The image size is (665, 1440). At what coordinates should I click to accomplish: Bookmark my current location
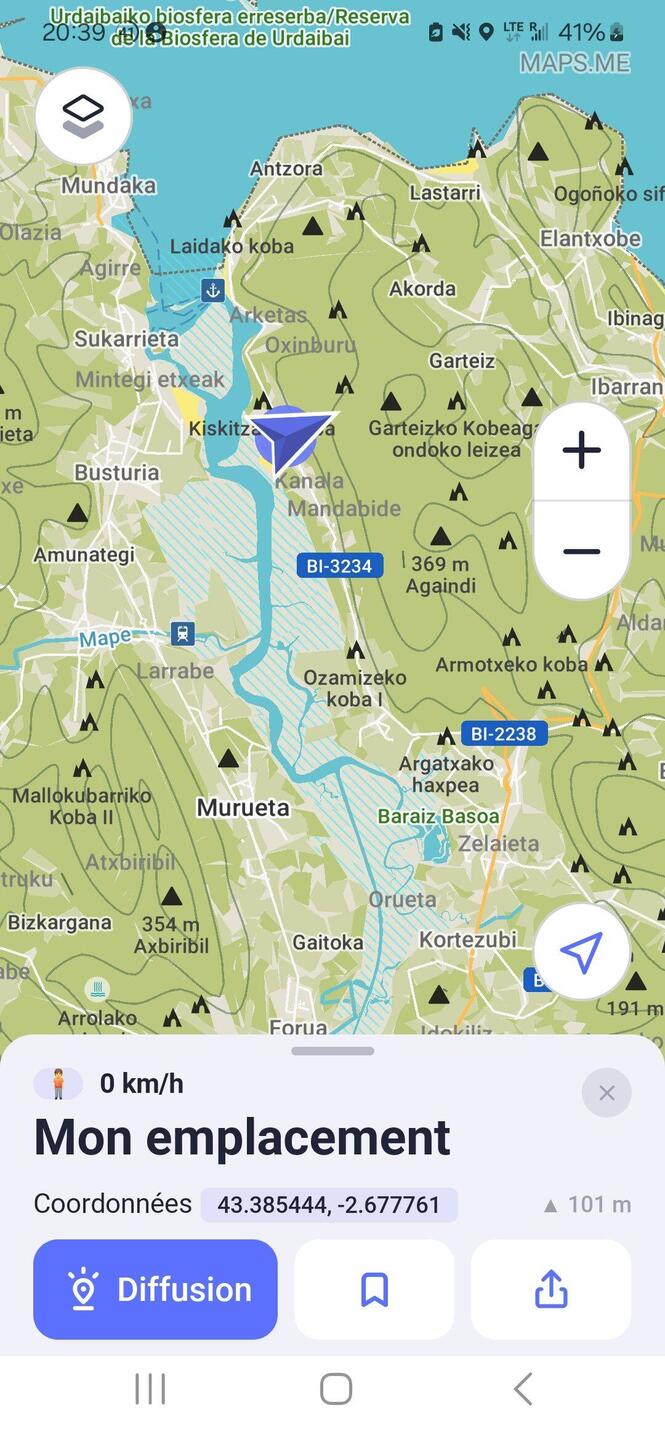pos(374,1290)
